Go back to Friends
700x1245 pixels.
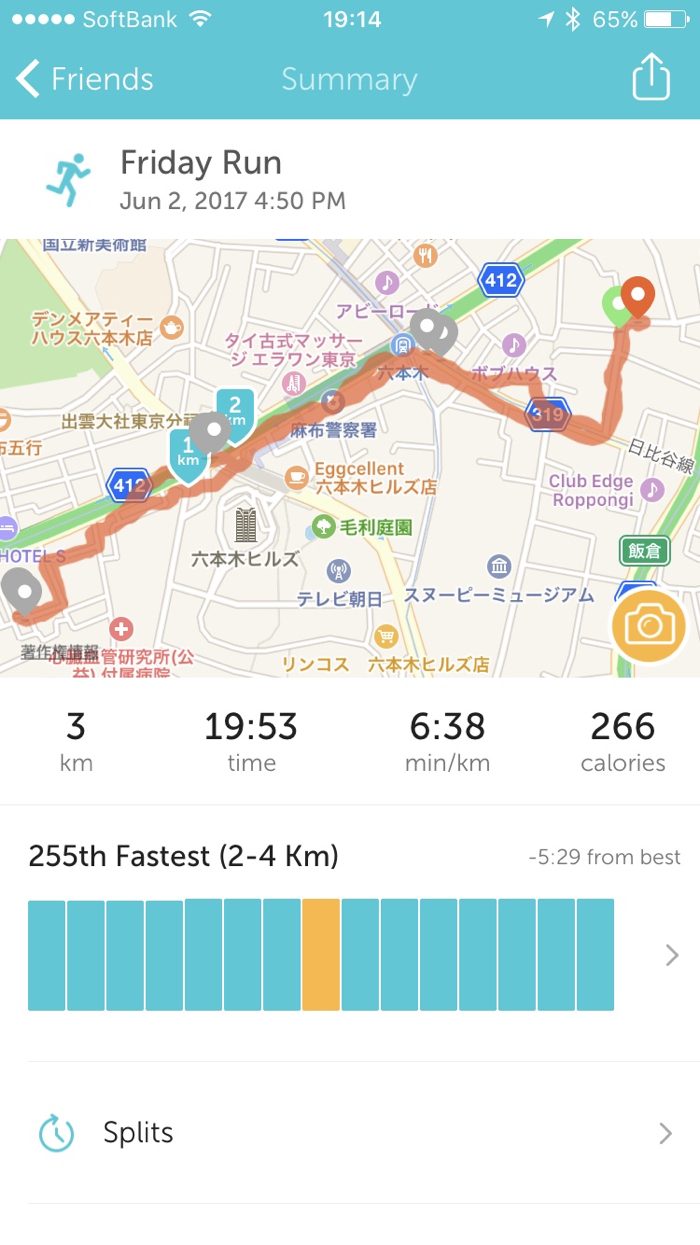point(85,79)
